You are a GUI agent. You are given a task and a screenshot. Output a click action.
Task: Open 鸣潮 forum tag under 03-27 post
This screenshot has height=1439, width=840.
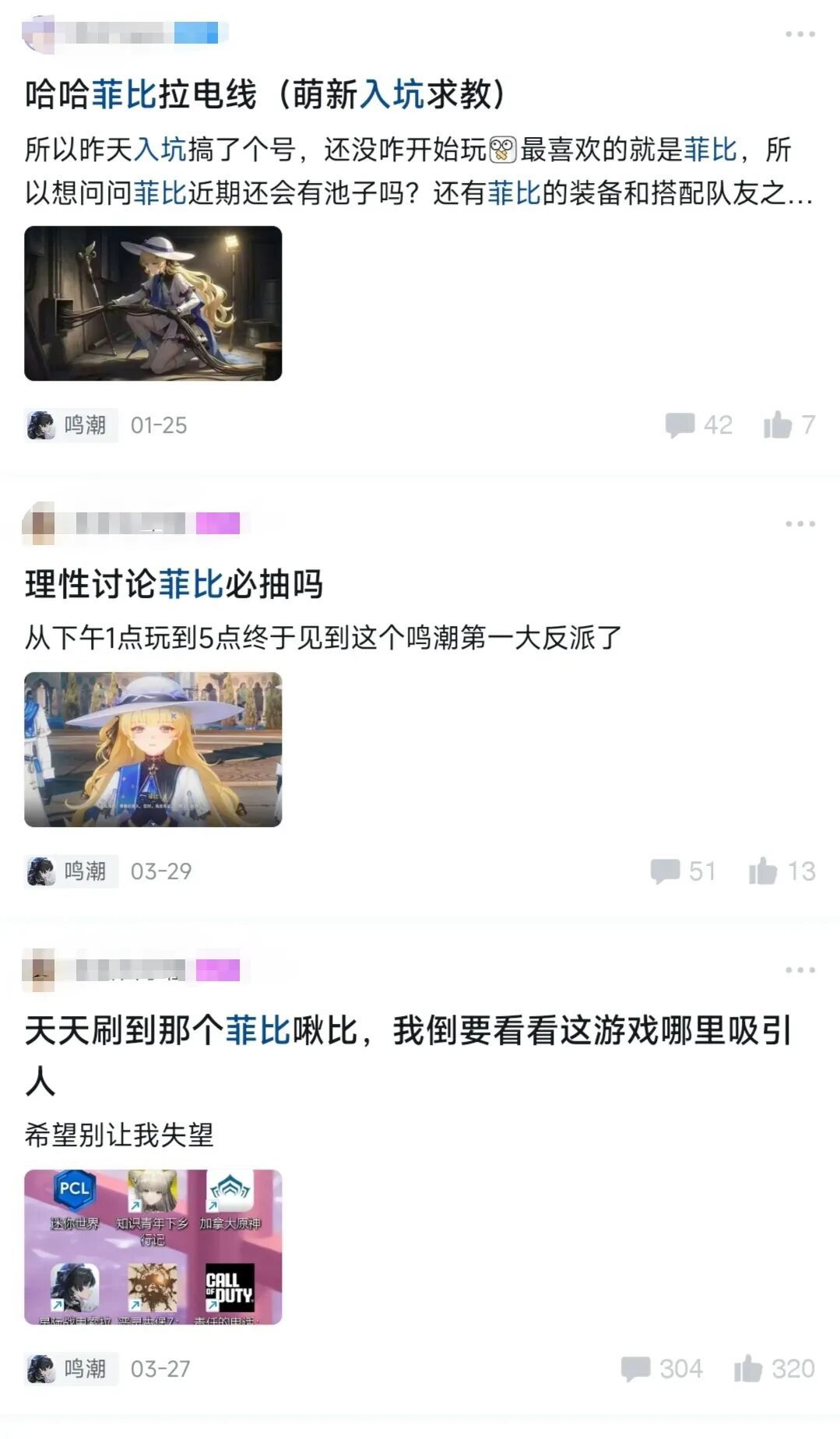coord(71,1369)
